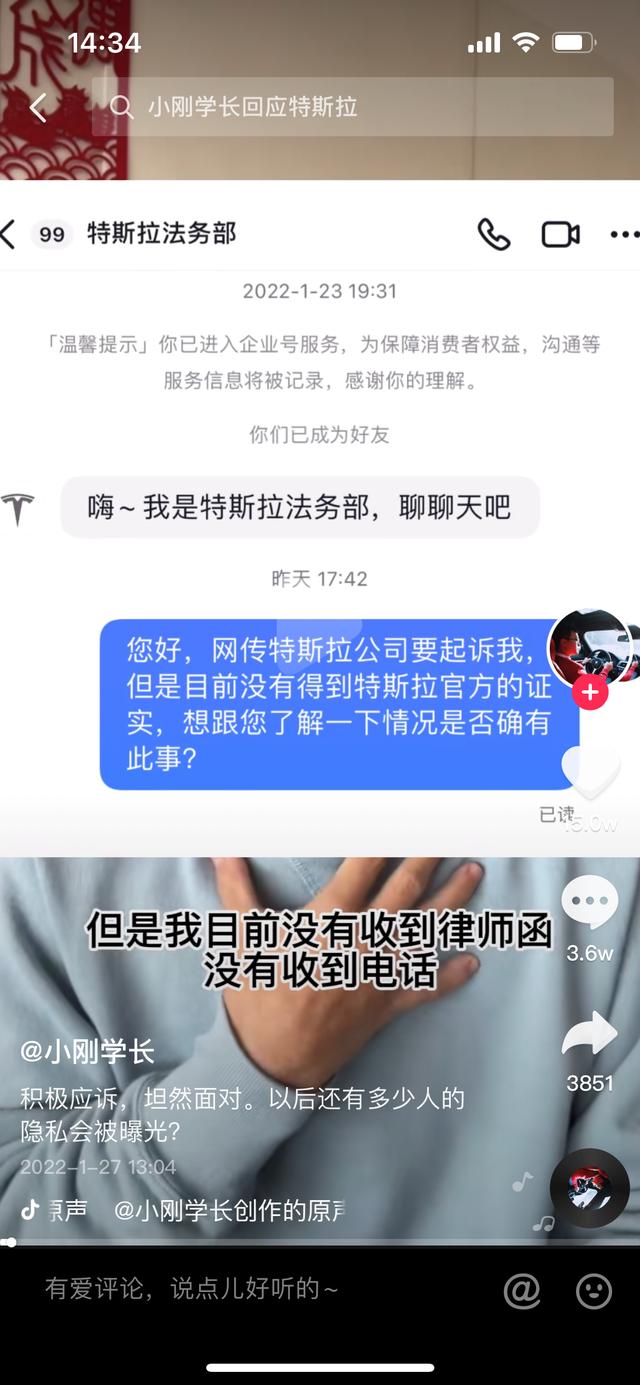Open the search box reading 小刚学长回应特斯拉
Screen dimensions: 640x1385
click(352, 107)
